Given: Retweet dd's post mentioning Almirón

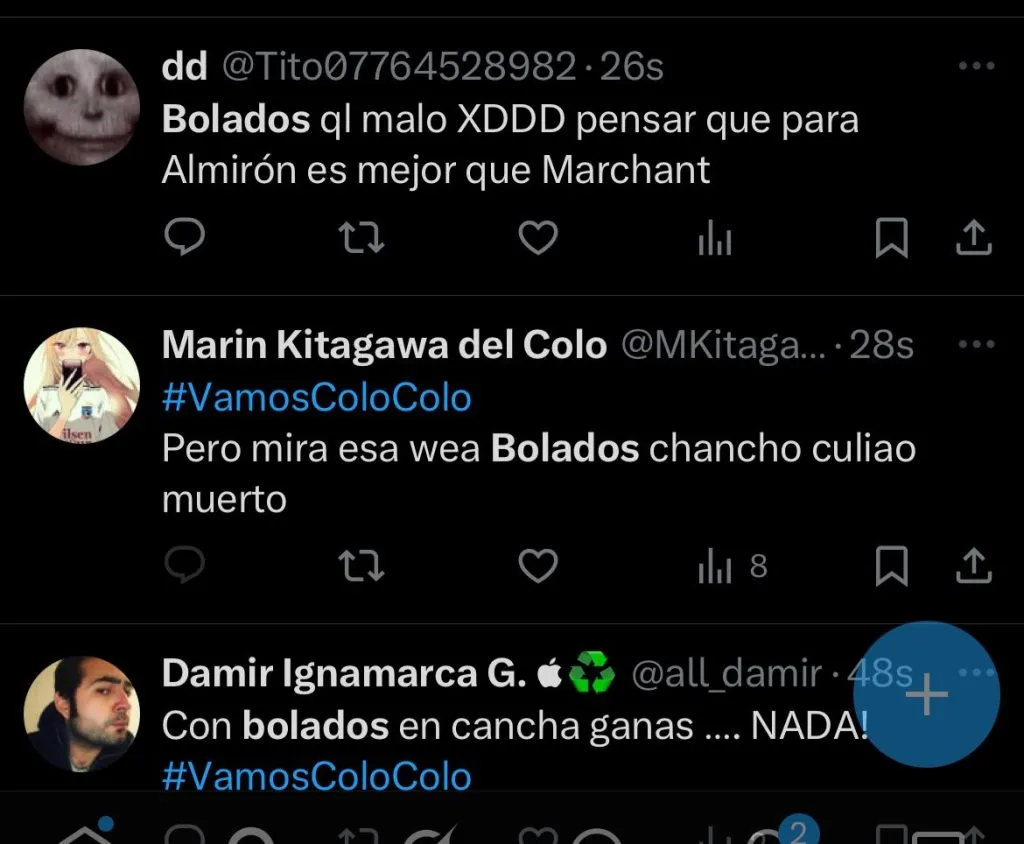Looking at the screenshot, I should click(361, 238).
